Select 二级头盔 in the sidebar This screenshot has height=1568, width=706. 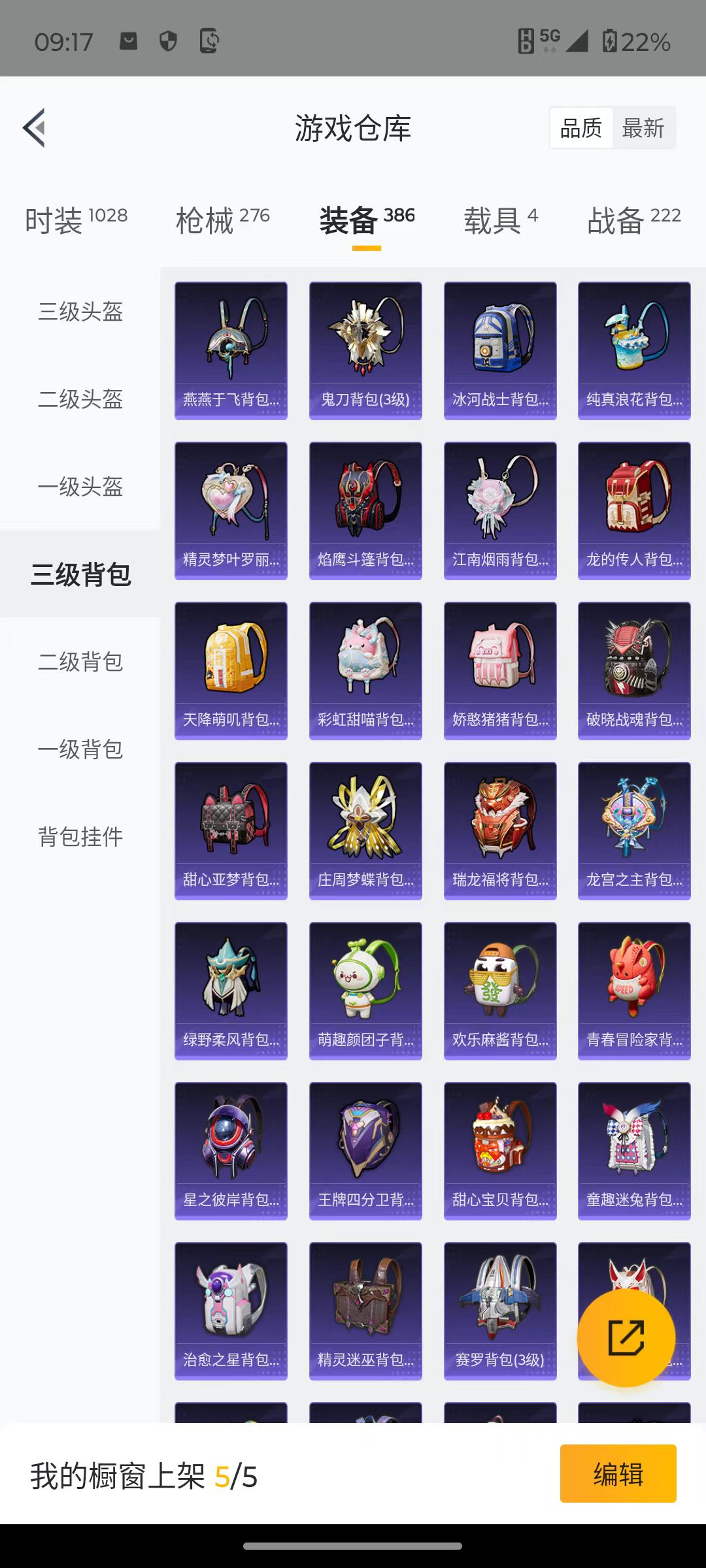click(x=80, y=399)
